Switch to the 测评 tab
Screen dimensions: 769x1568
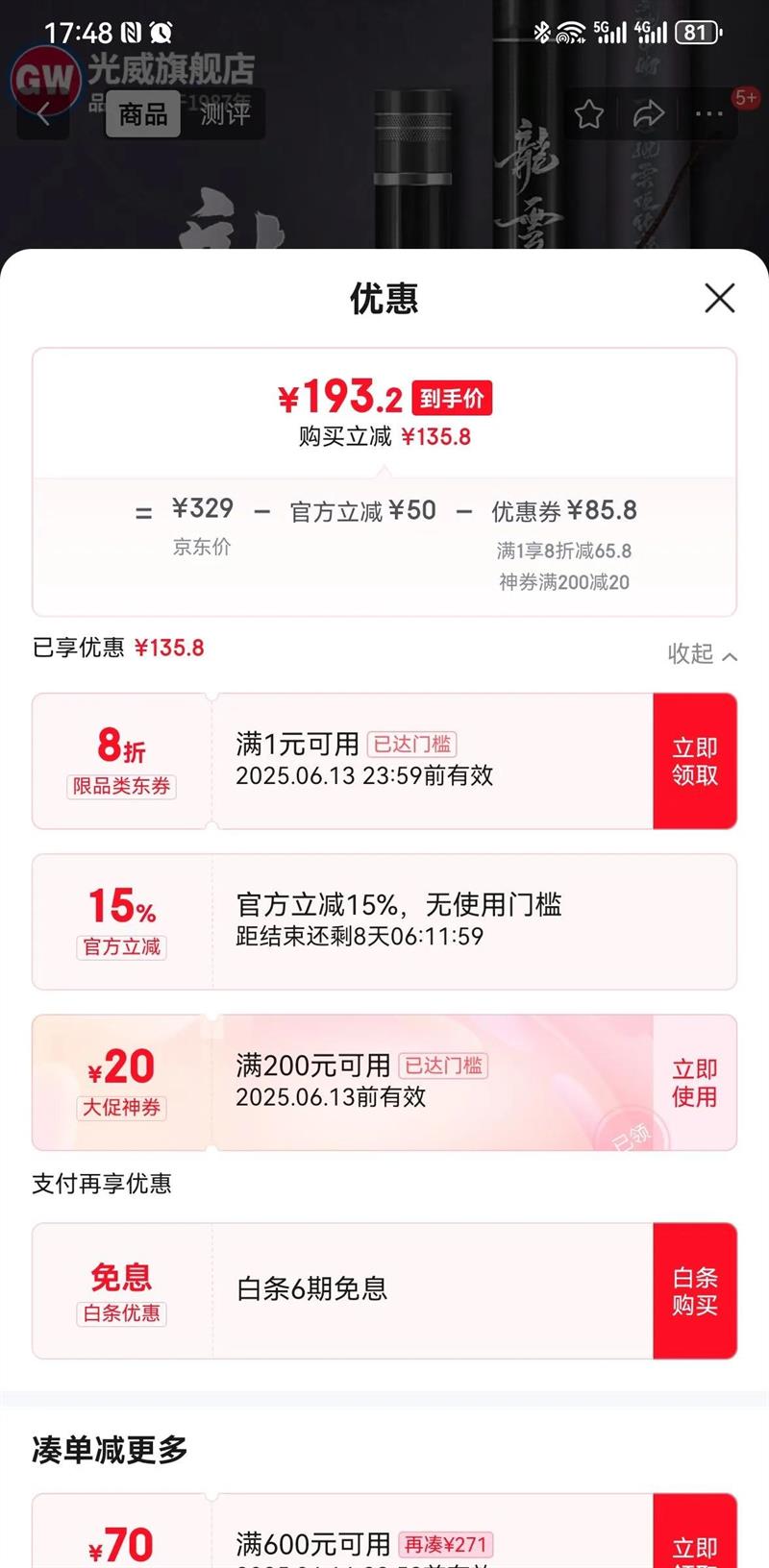(x=225, y=113)
